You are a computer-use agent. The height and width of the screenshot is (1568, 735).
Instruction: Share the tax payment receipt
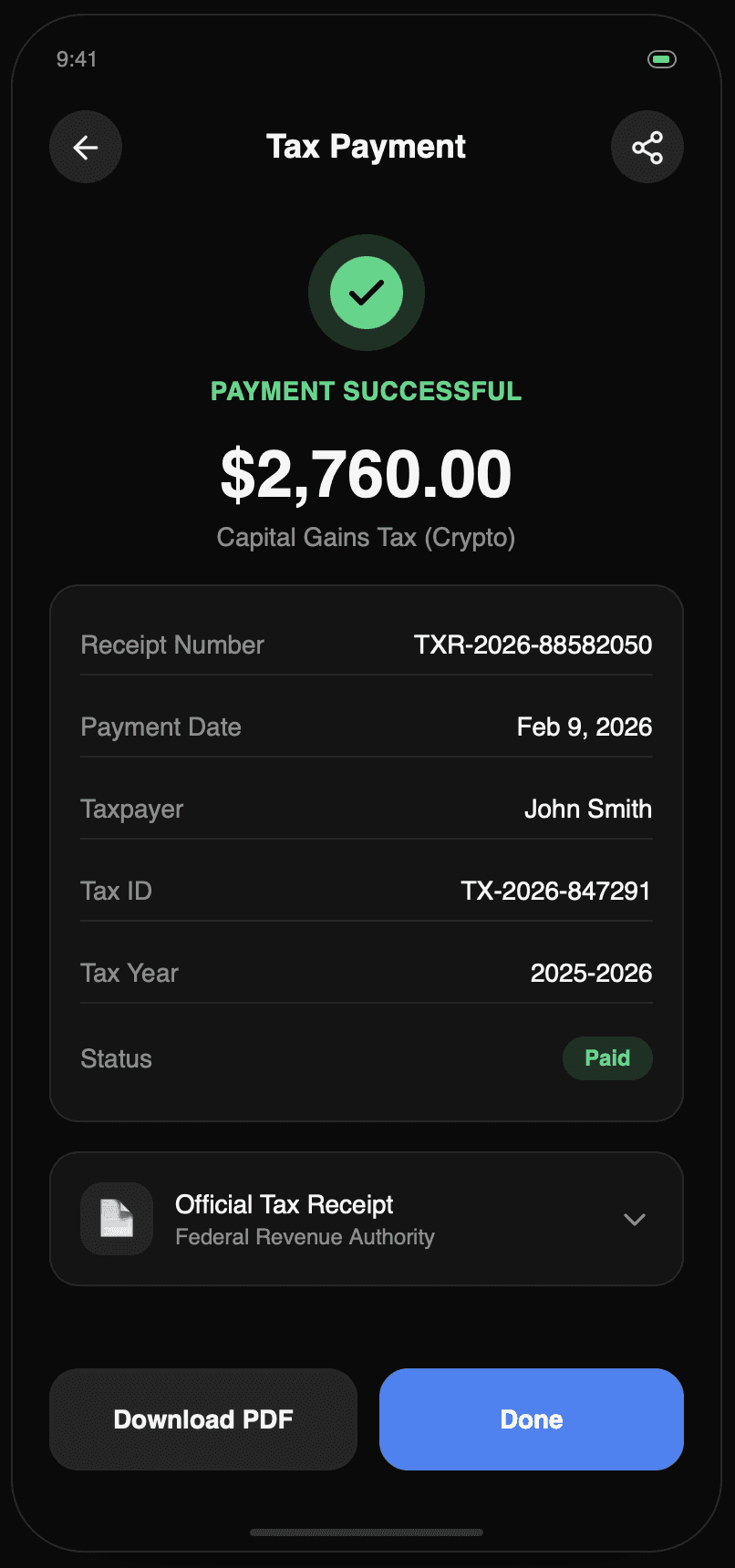point(647,147)
